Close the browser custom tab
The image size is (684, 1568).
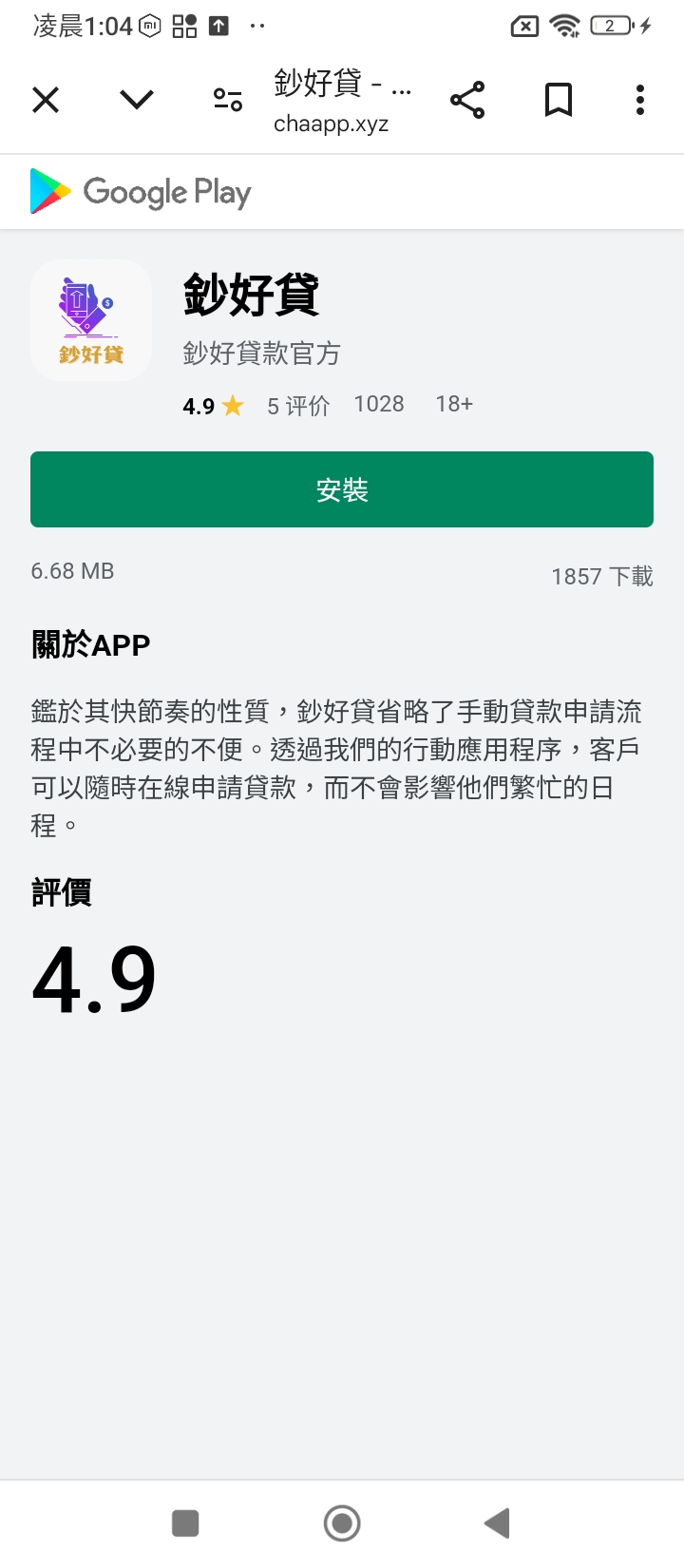46,100
